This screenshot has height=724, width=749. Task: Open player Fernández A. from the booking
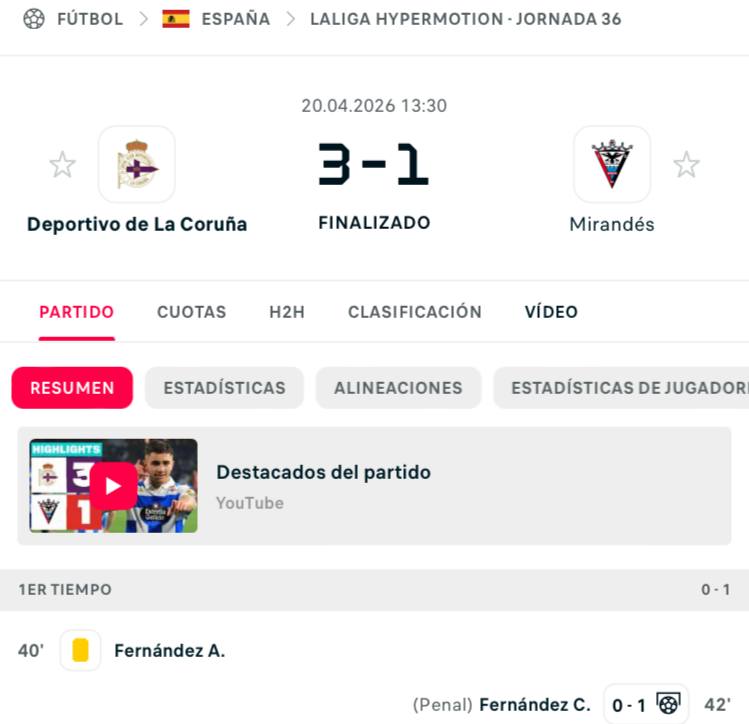click(x=169, y=651)
